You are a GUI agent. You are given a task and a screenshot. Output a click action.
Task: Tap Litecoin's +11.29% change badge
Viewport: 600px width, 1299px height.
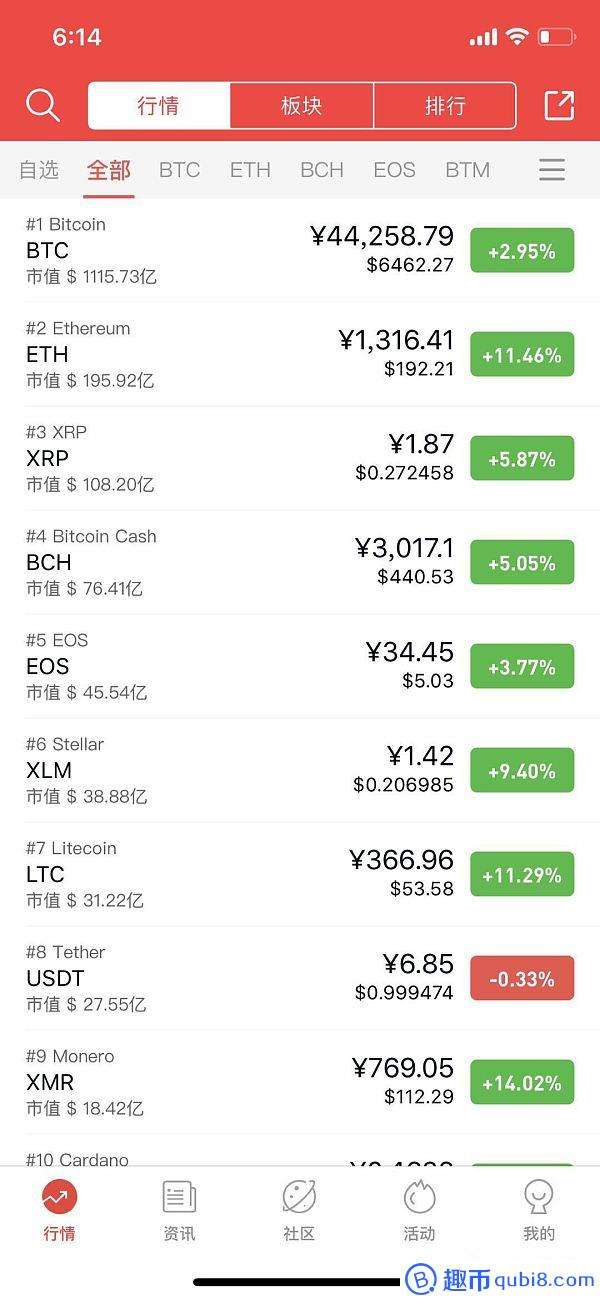(522, 875)
